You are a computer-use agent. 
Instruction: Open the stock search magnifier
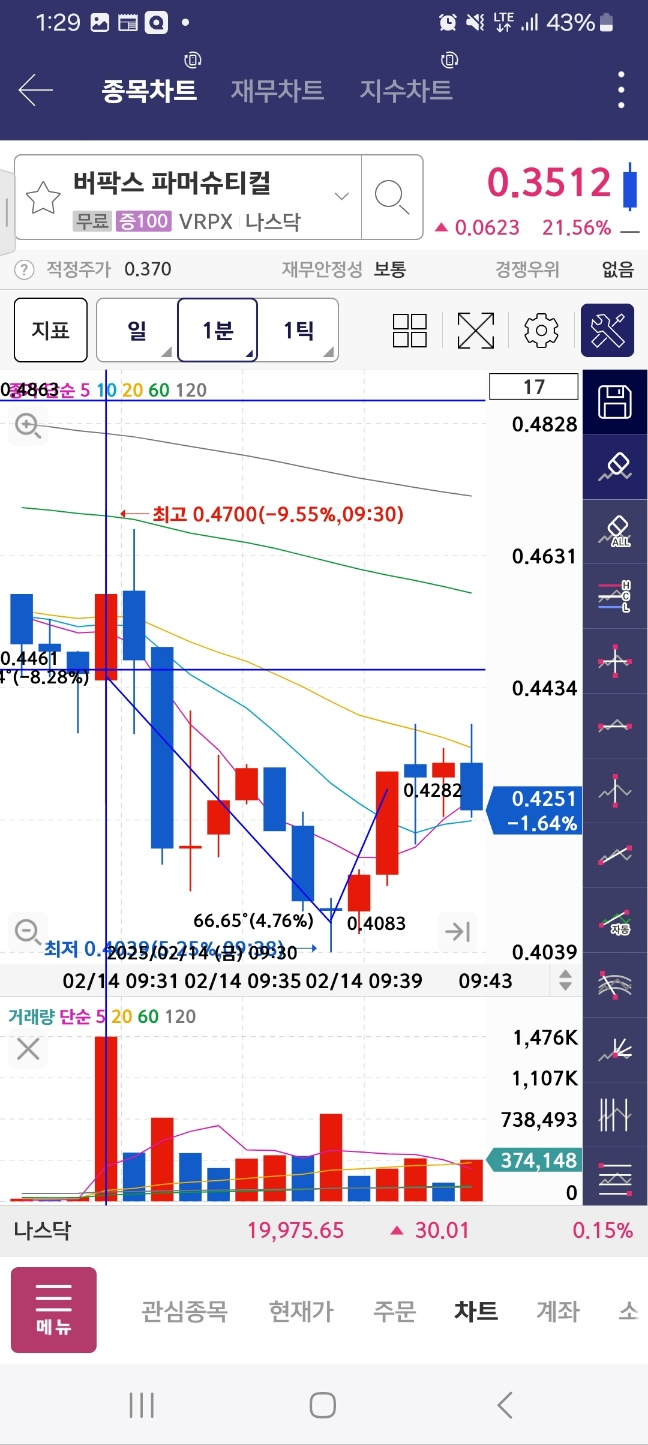click(392, 197)
